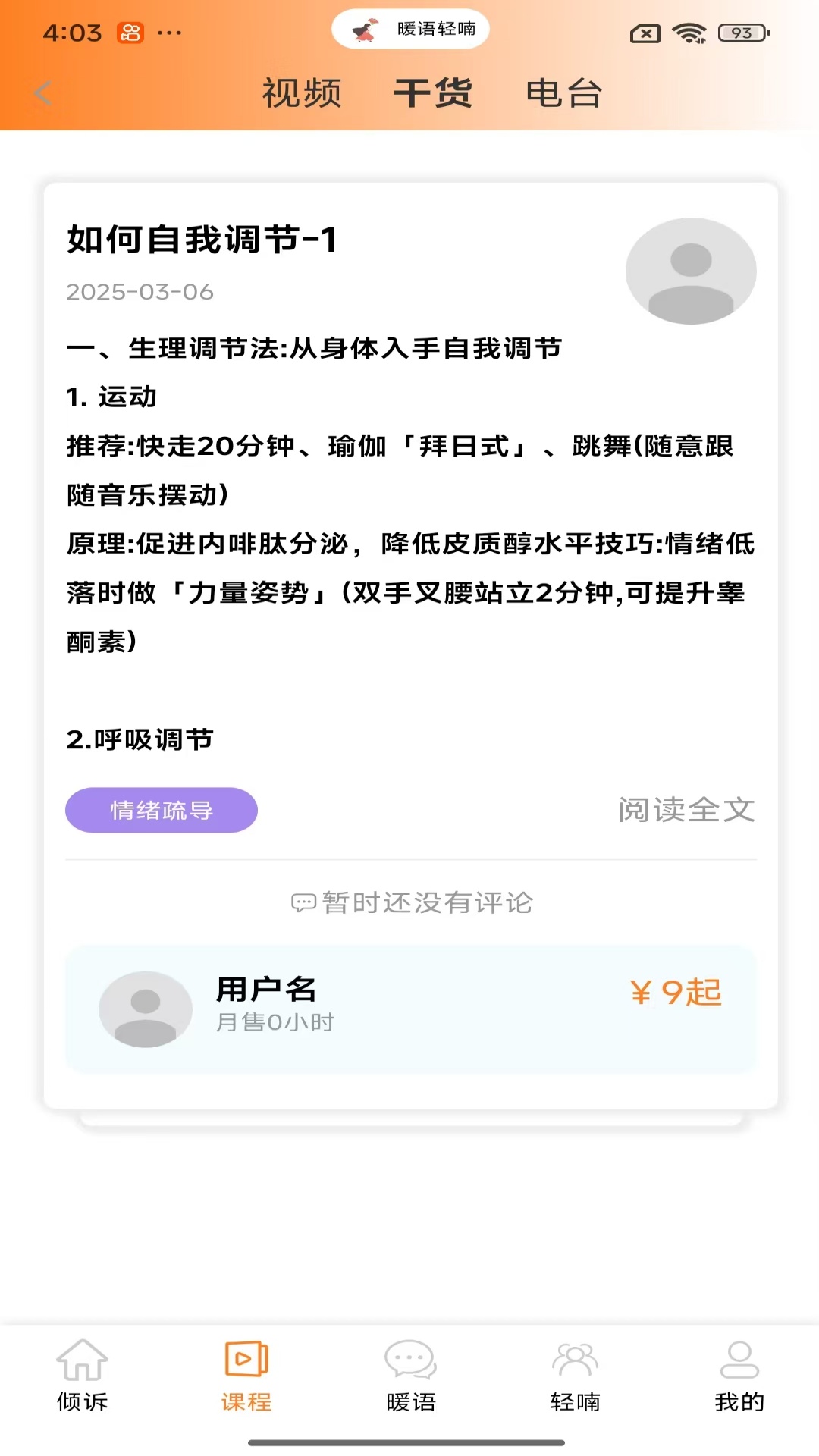Toggle the 情绪疏导 tag
Image resolution: width=819 pixels, height=1456 pixels.
(161, 810)
